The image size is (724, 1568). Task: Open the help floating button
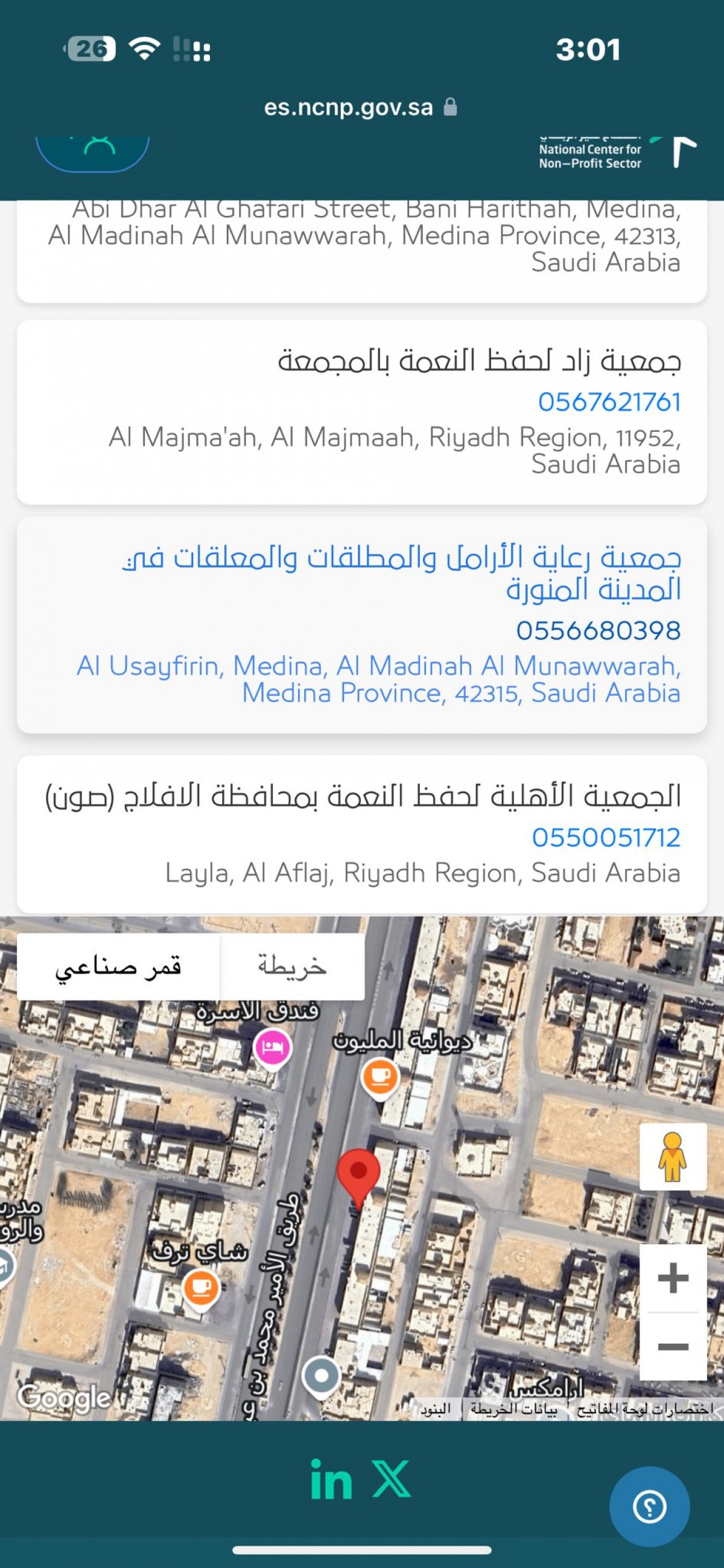pos(649,1508)
